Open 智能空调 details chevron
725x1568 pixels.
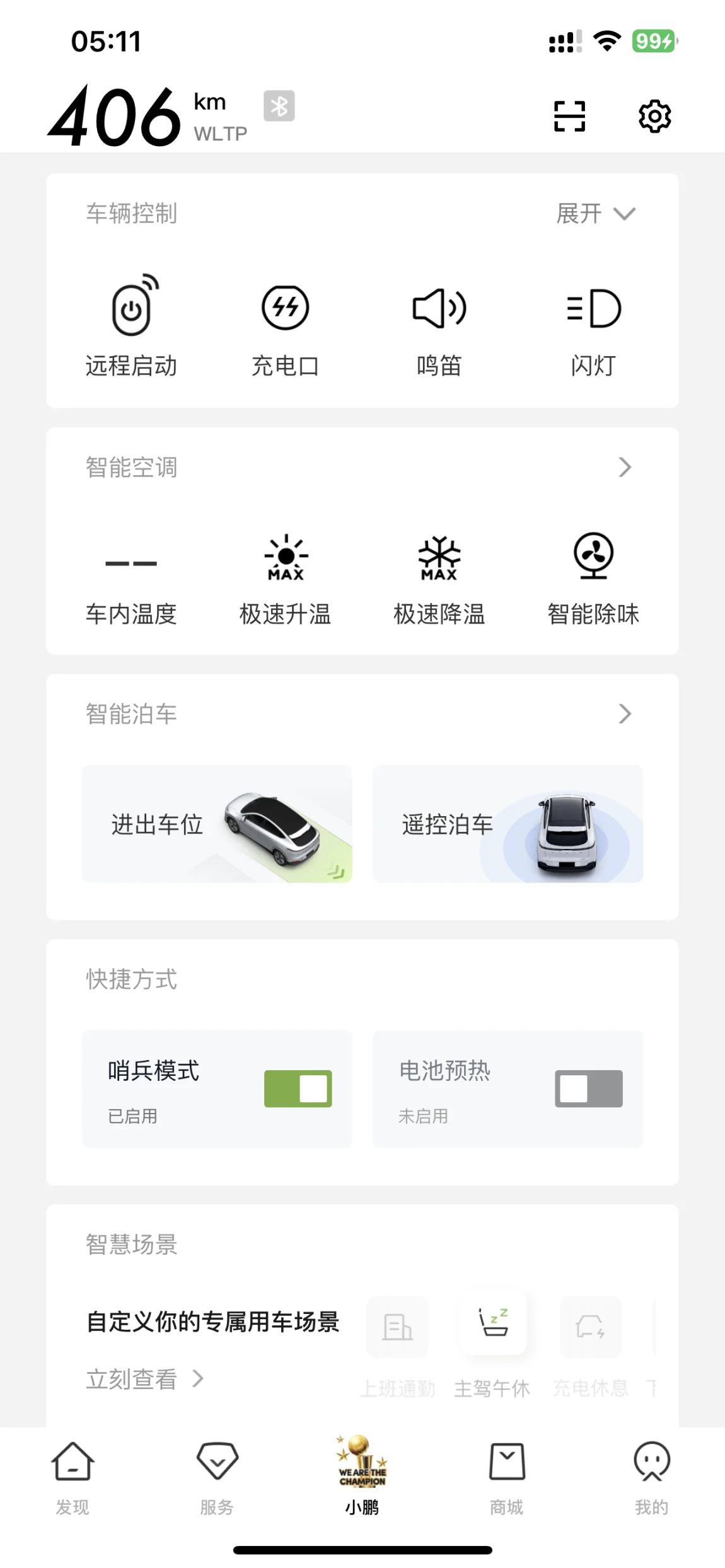(624, 468)
